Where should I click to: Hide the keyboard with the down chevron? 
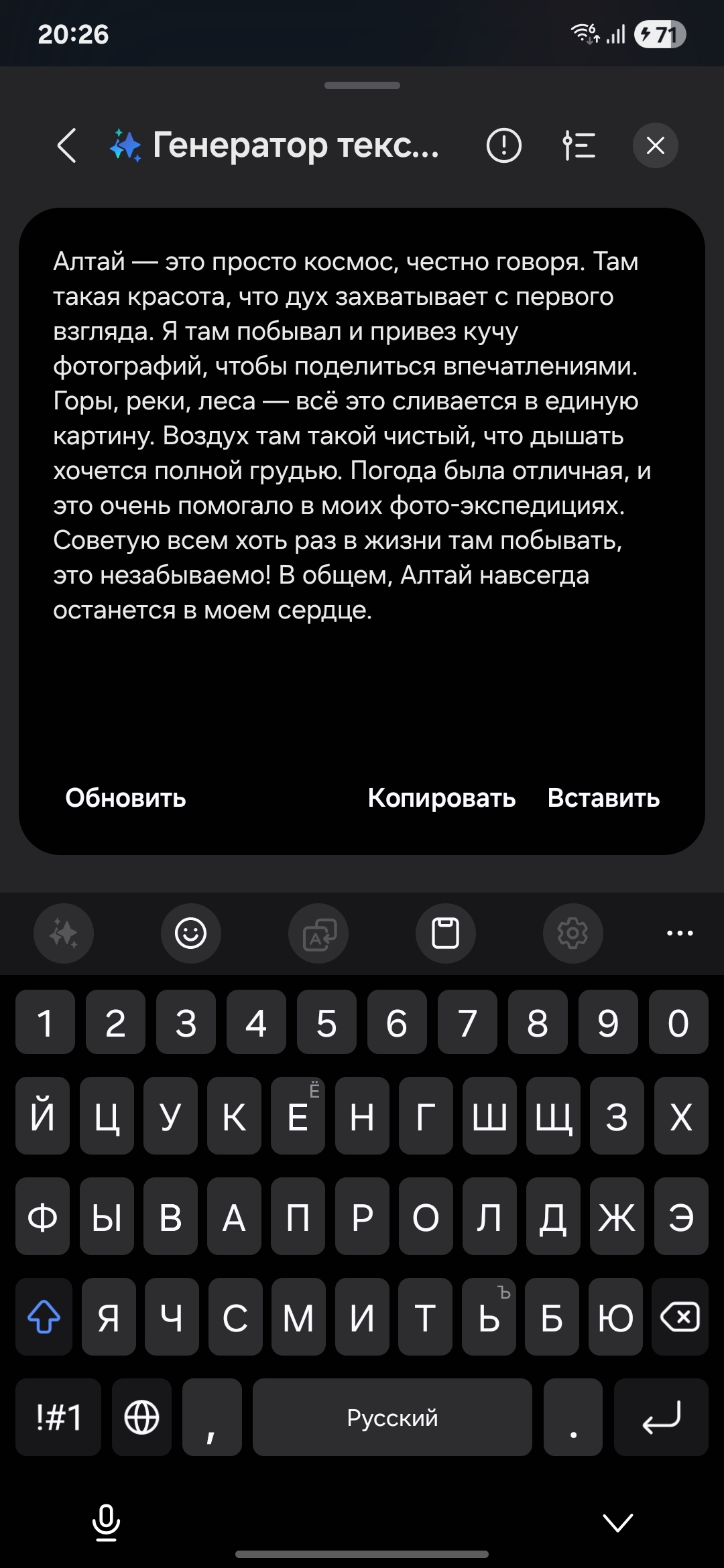tap(617, 1522)
